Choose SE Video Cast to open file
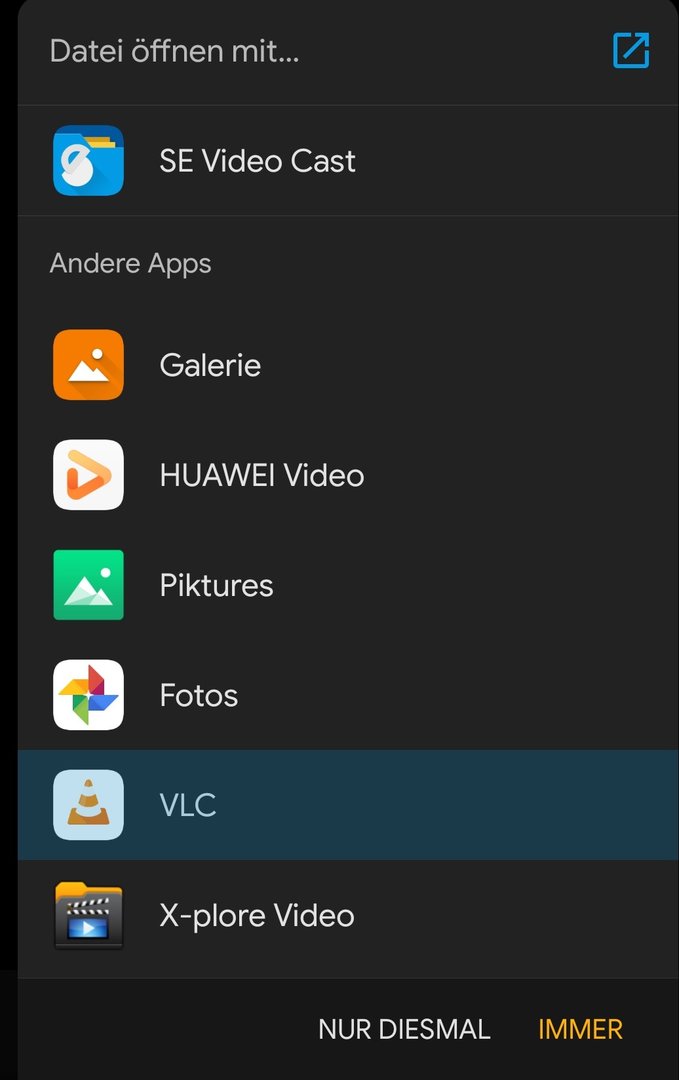This screenshot has height=1080, width=679. [x=257, y=161]
